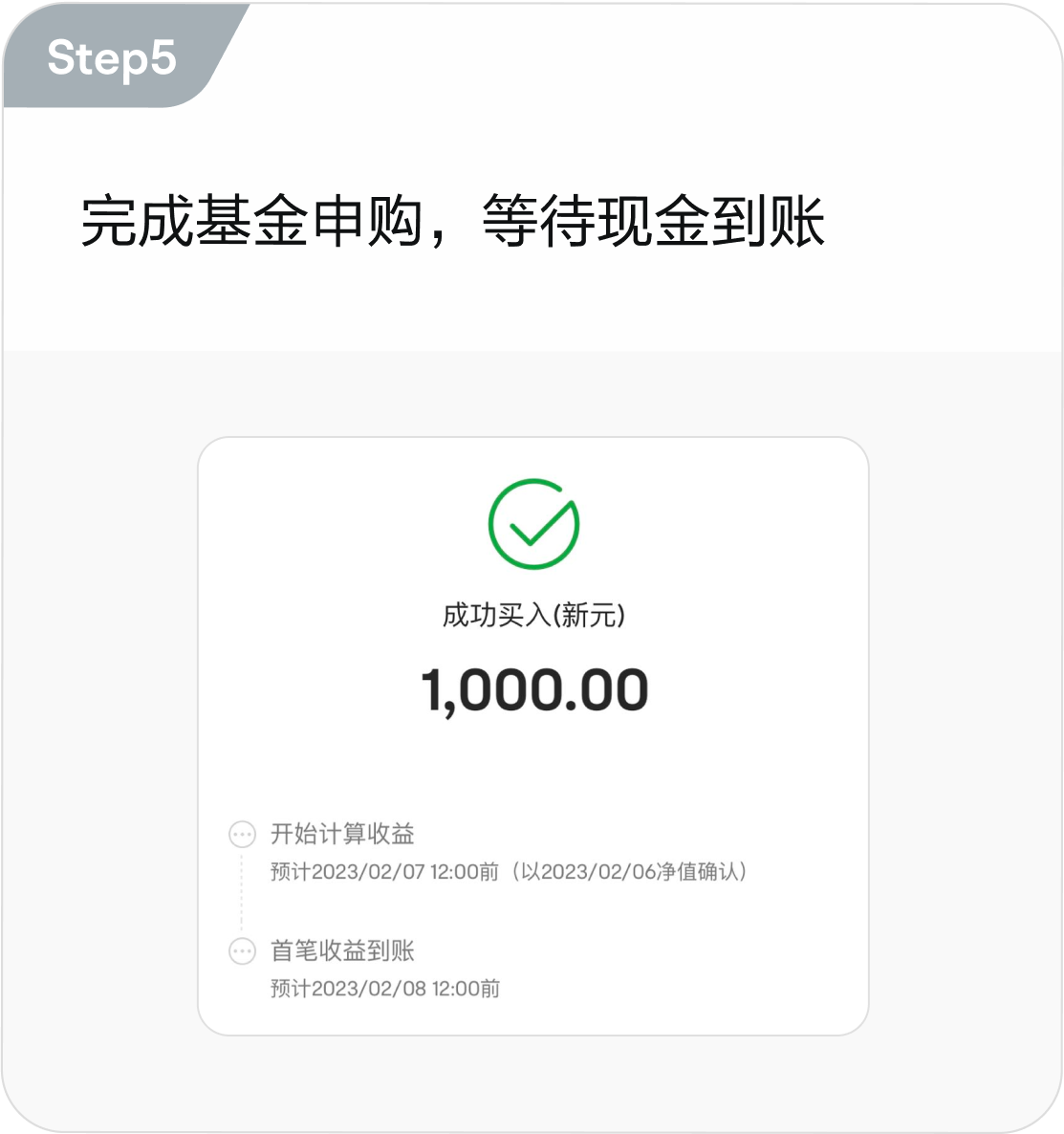Collapse the purchase confirmation card
Screen dimensions: 1064x1134
(x=532, y=736)
